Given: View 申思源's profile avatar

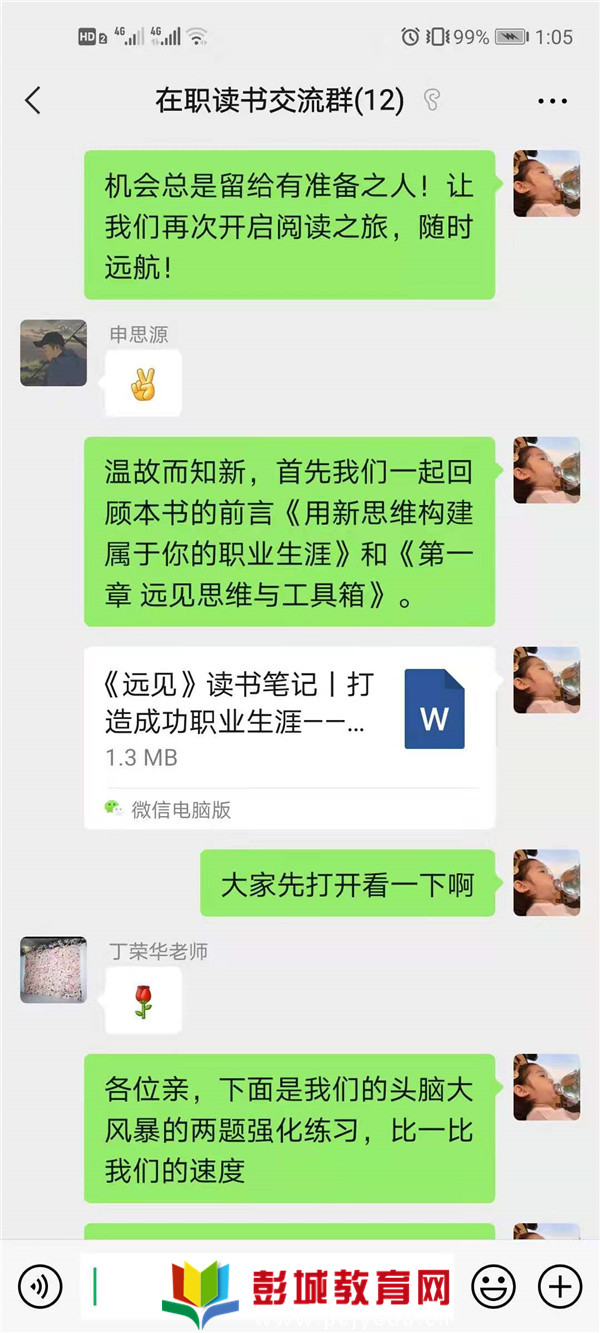Looking at the screenshot, I should tap(53, 353).
